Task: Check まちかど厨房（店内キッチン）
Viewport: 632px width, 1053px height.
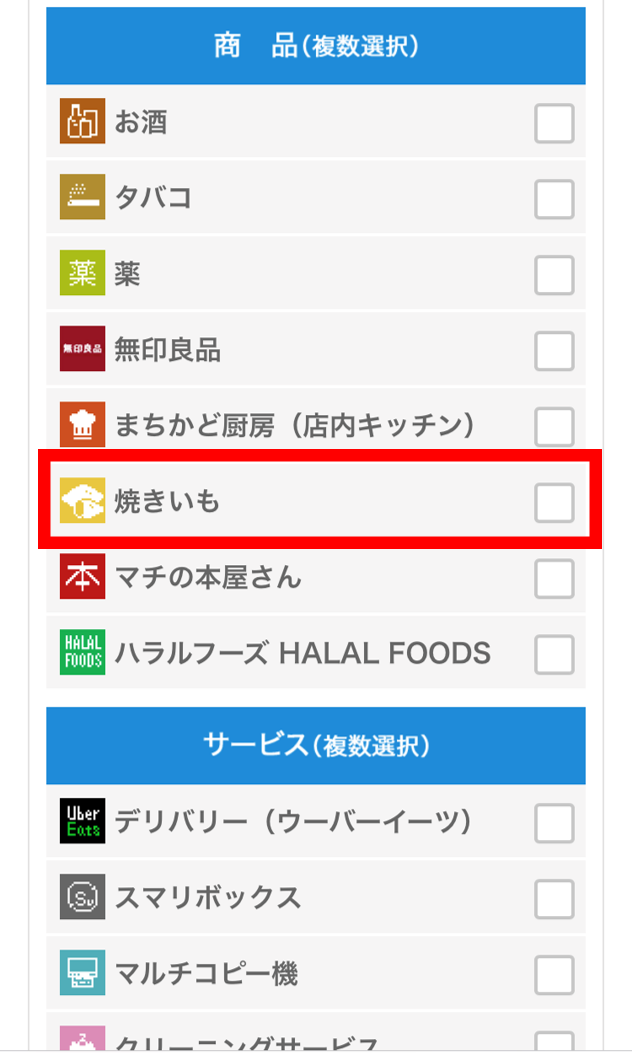Action: [x=554, y=426]
